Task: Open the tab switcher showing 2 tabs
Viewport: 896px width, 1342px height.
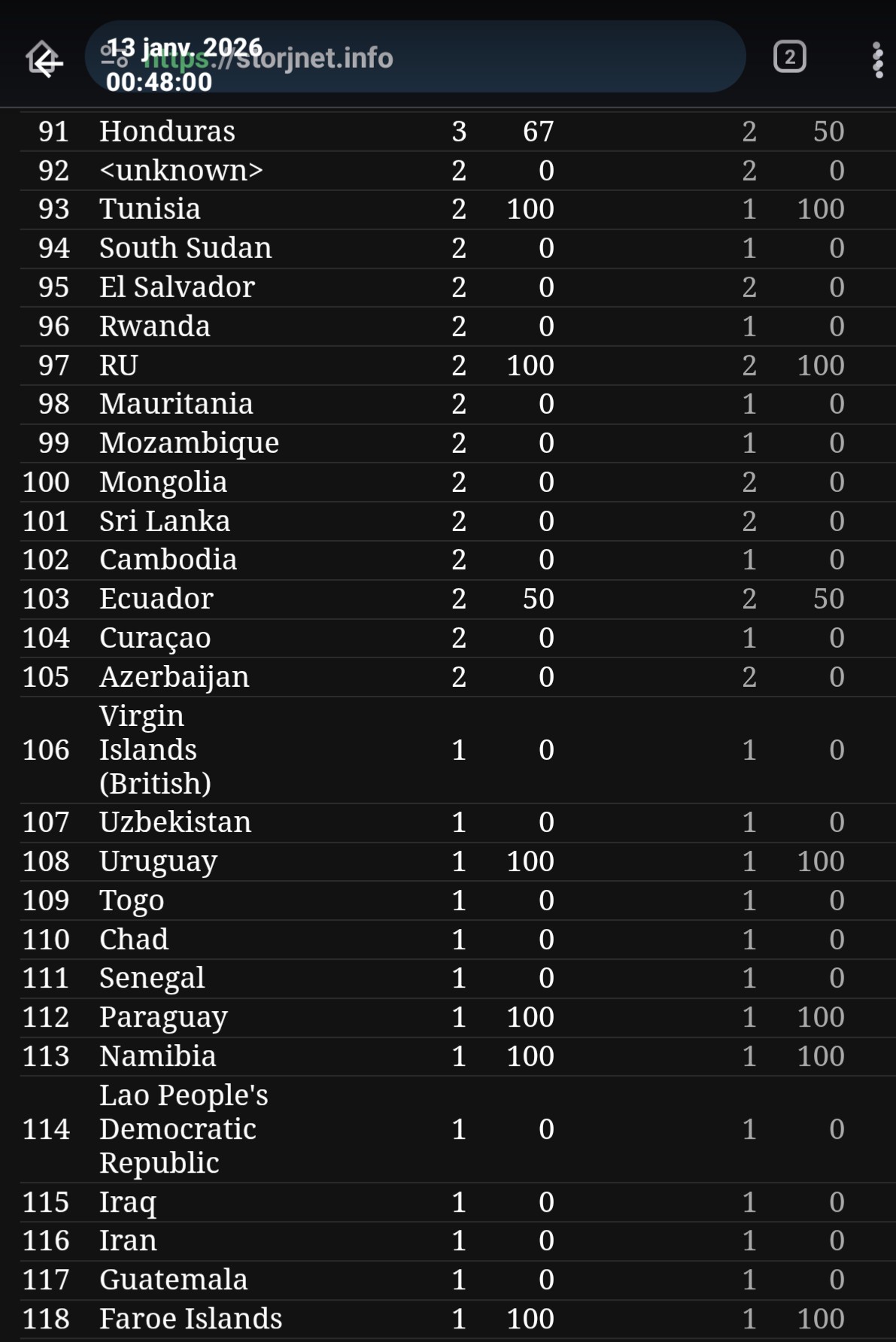Action: click(x=789, y=57)
